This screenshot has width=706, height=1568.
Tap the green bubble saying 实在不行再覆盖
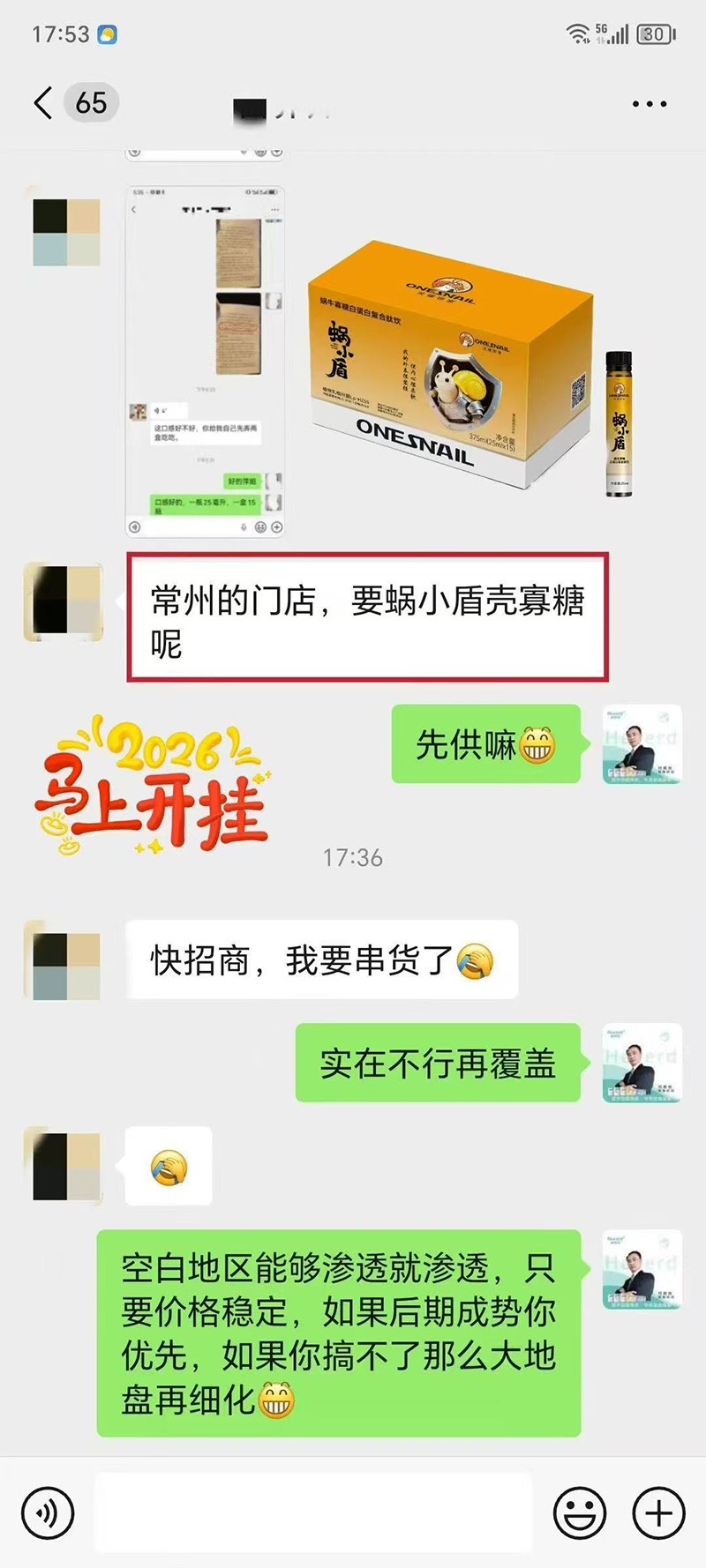[439, 1064]
